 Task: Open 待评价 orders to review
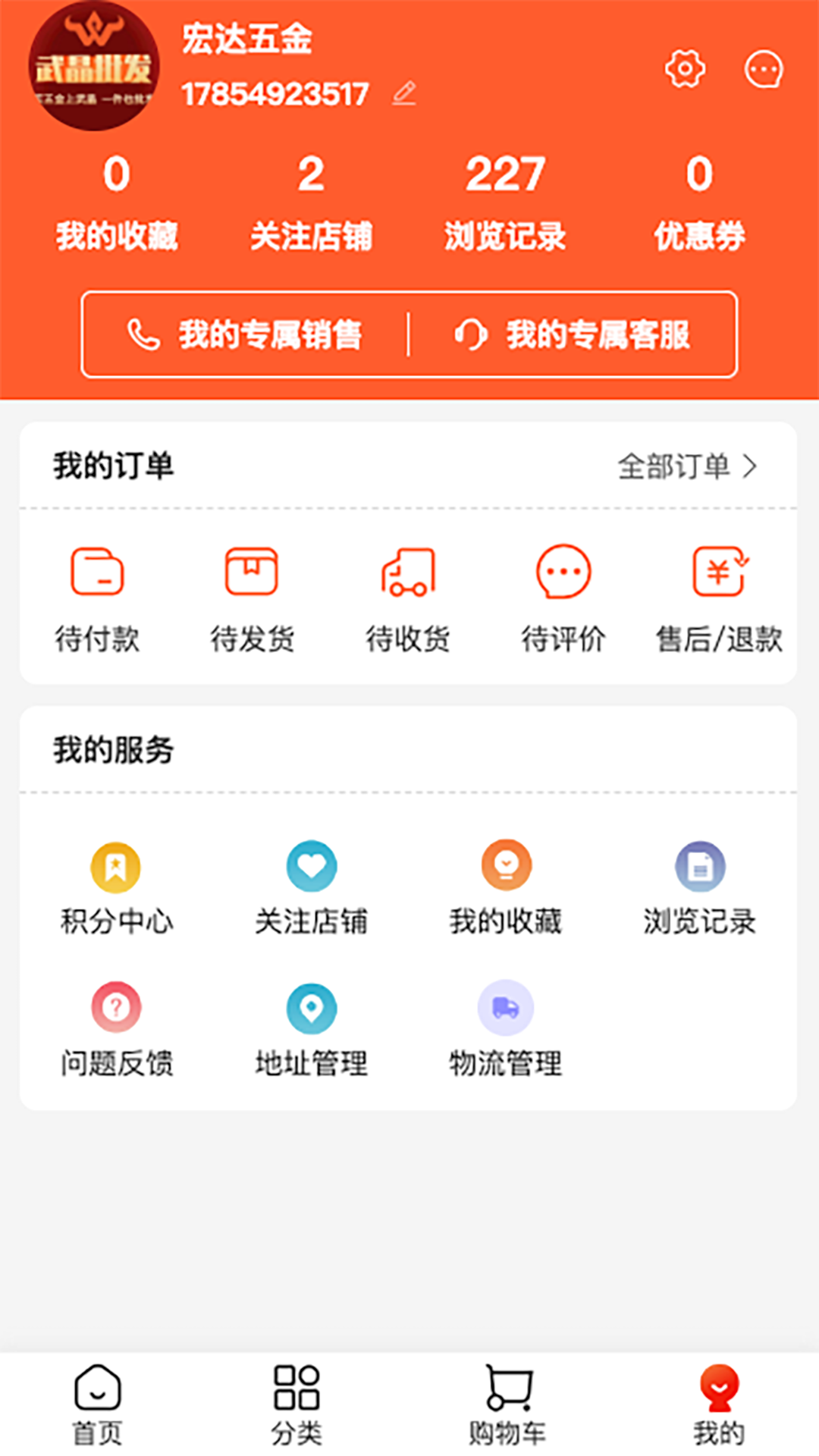click(x=563, y=595)
